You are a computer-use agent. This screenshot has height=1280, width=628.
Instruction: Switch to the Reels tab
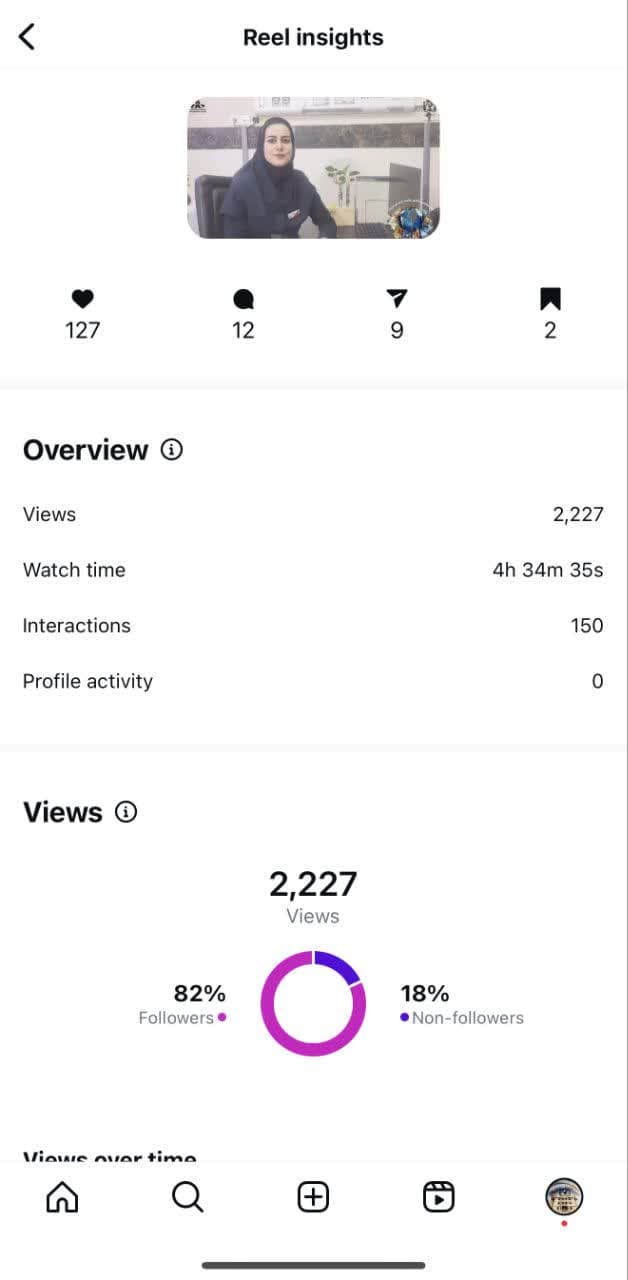pyautogui.click(x=438, y=1196)
